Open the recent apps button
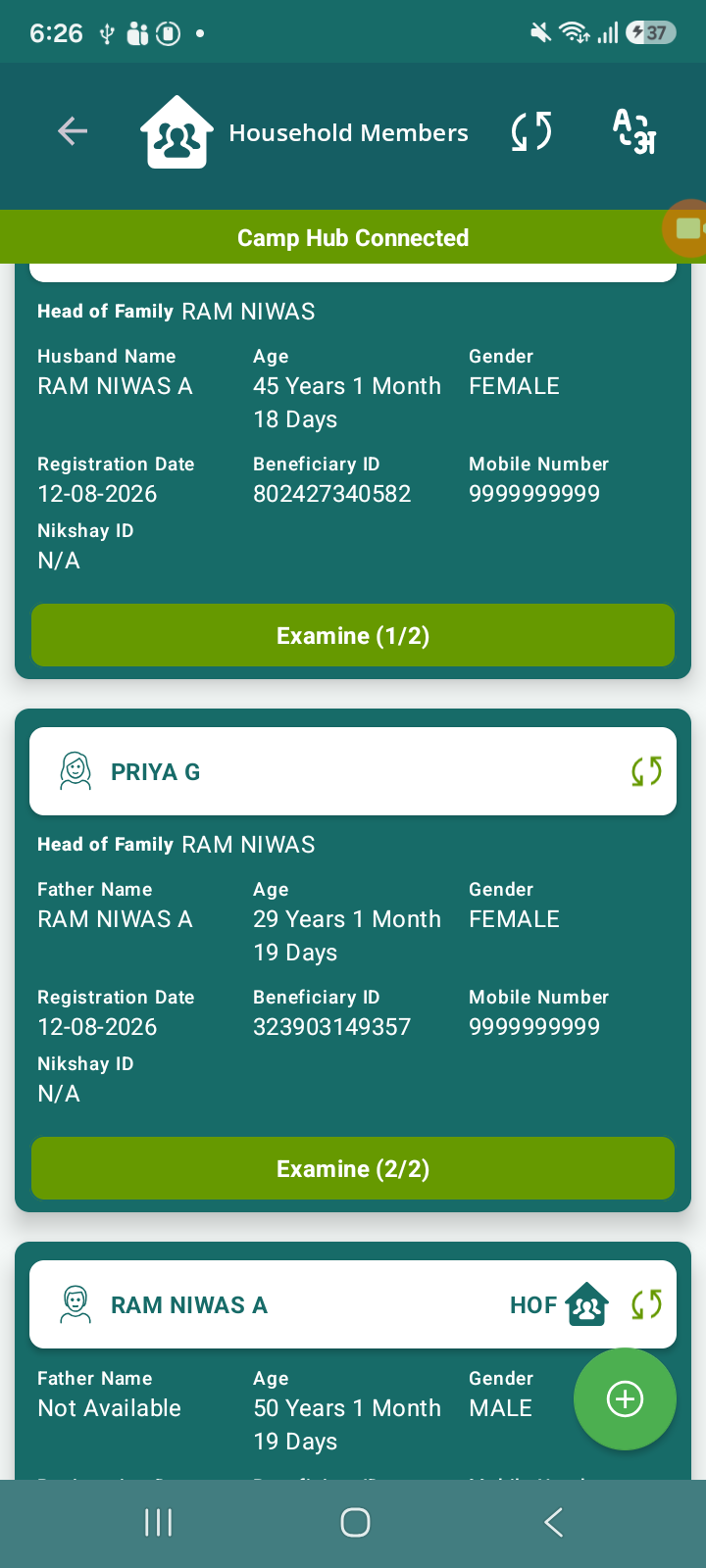This screenshot has width=706, height=1568. 158,1522
